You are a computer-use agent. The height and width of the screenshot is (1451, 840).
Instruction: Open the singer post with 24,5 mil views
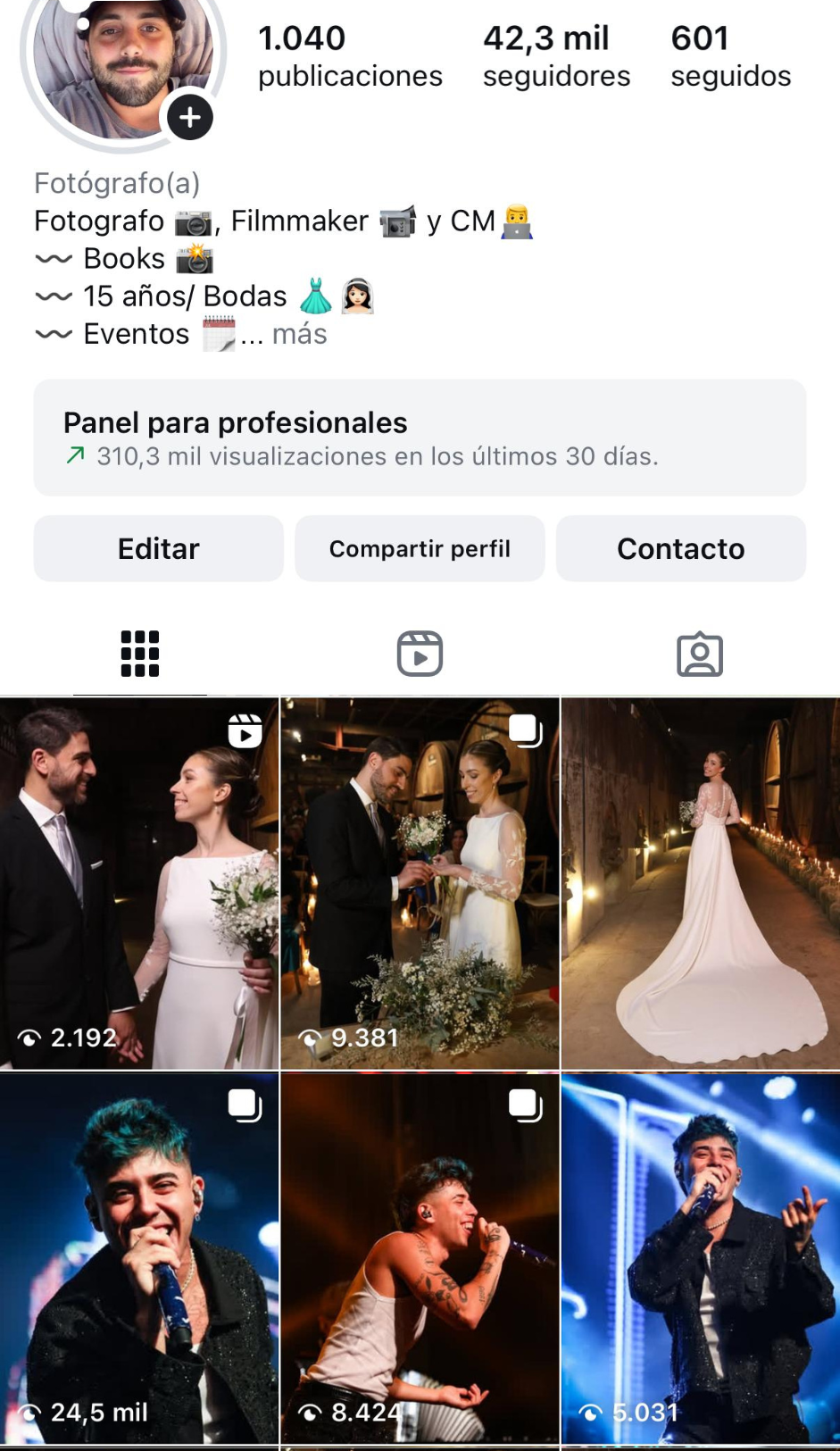pyautogui.click(x=139, y=1259)
